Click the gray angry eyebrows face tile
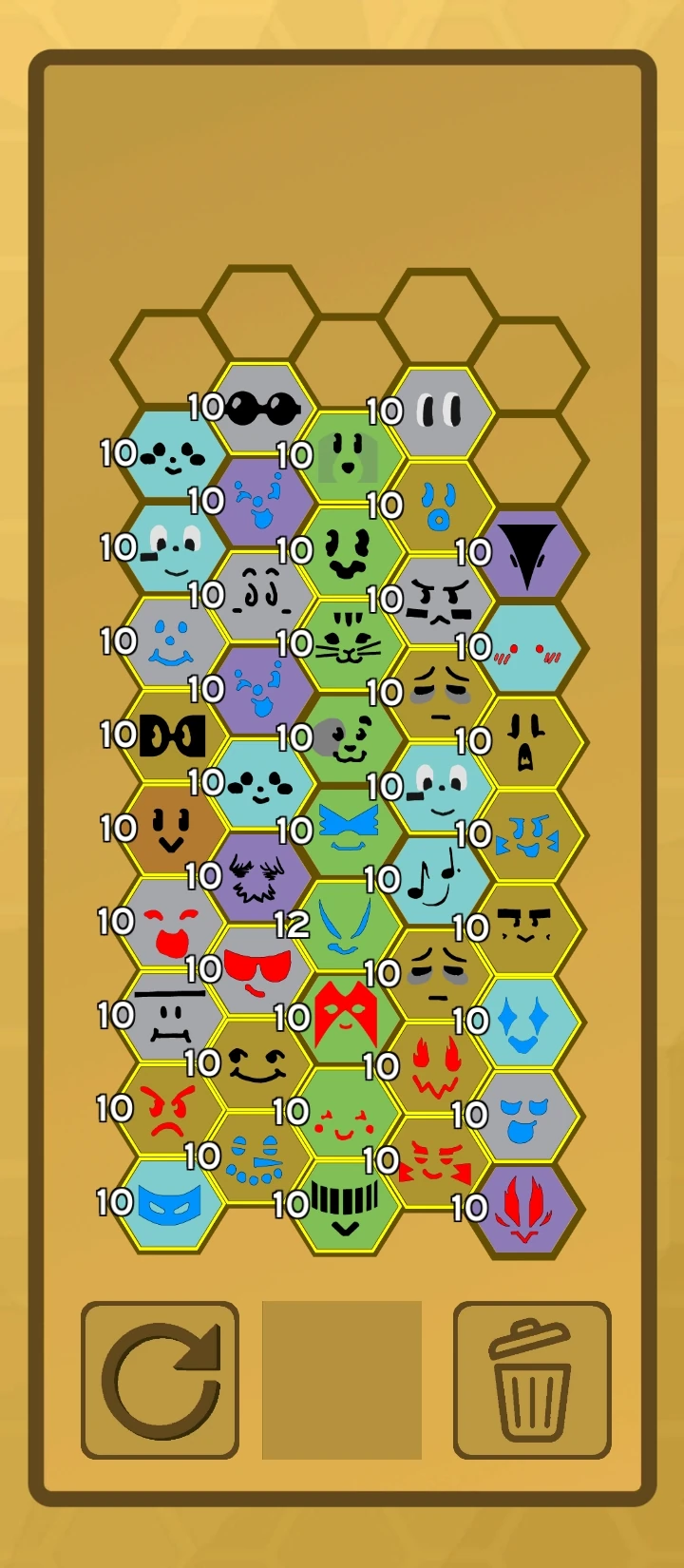This screenshot has width=684, height=1568. pyautogui.click(x=437, y=599)
